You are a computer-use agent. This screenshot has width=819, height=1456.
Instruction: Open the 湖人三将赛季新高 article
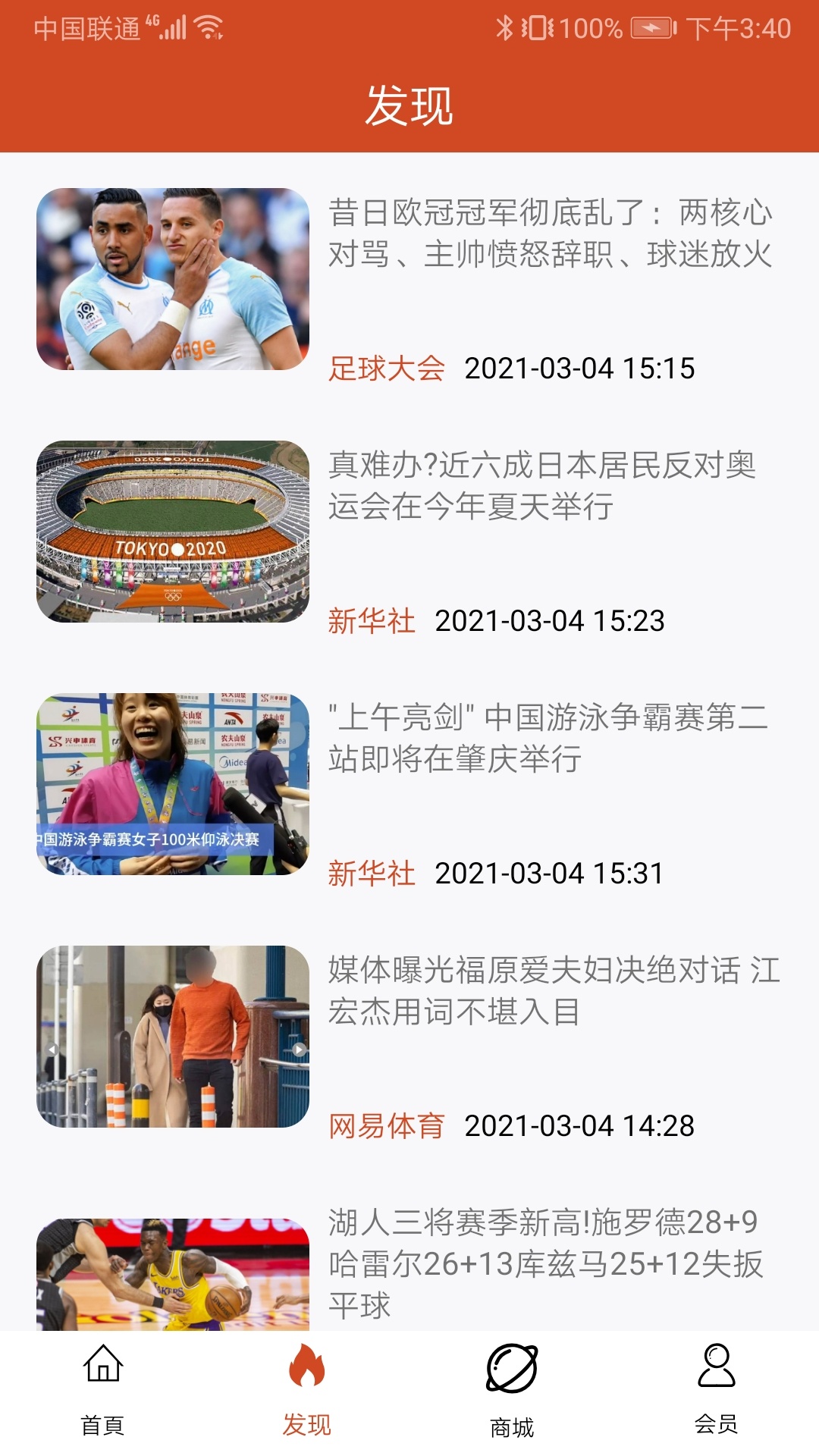546,1263
